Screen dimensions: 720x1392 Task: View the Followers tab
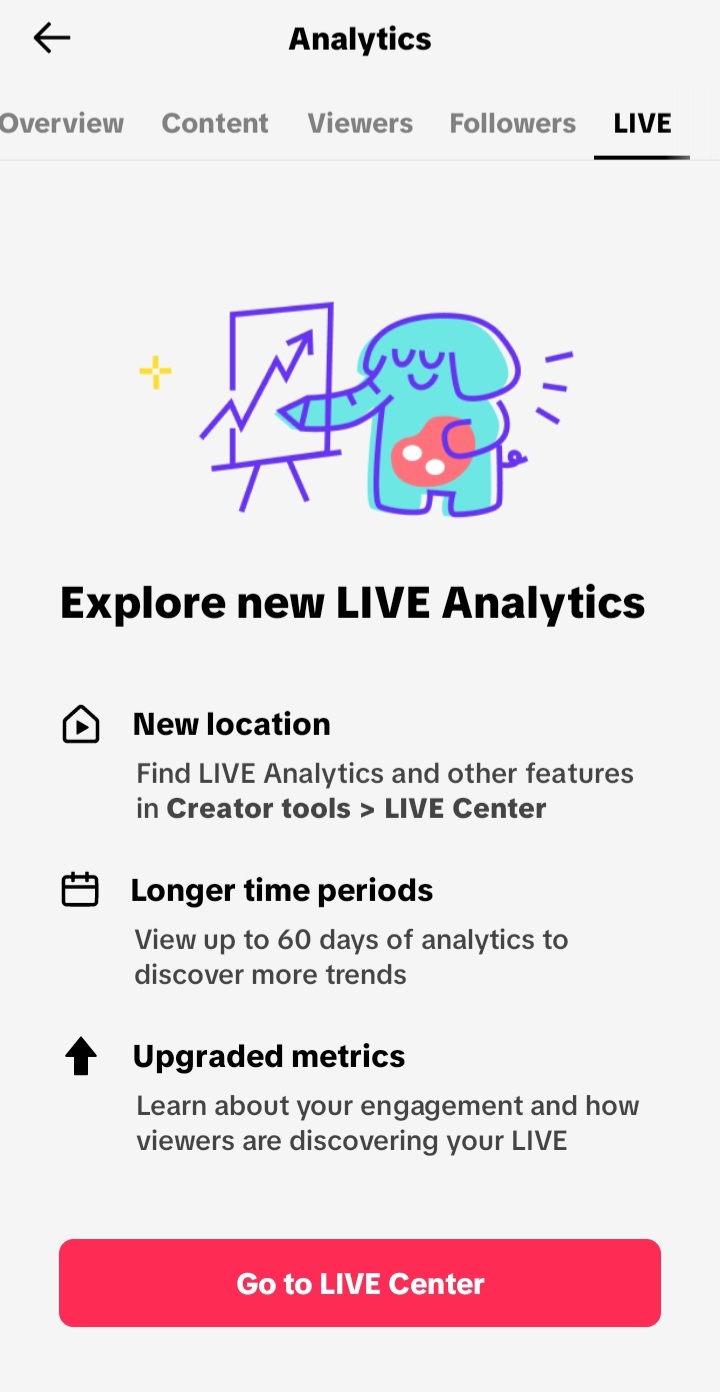tap(512, 123)
